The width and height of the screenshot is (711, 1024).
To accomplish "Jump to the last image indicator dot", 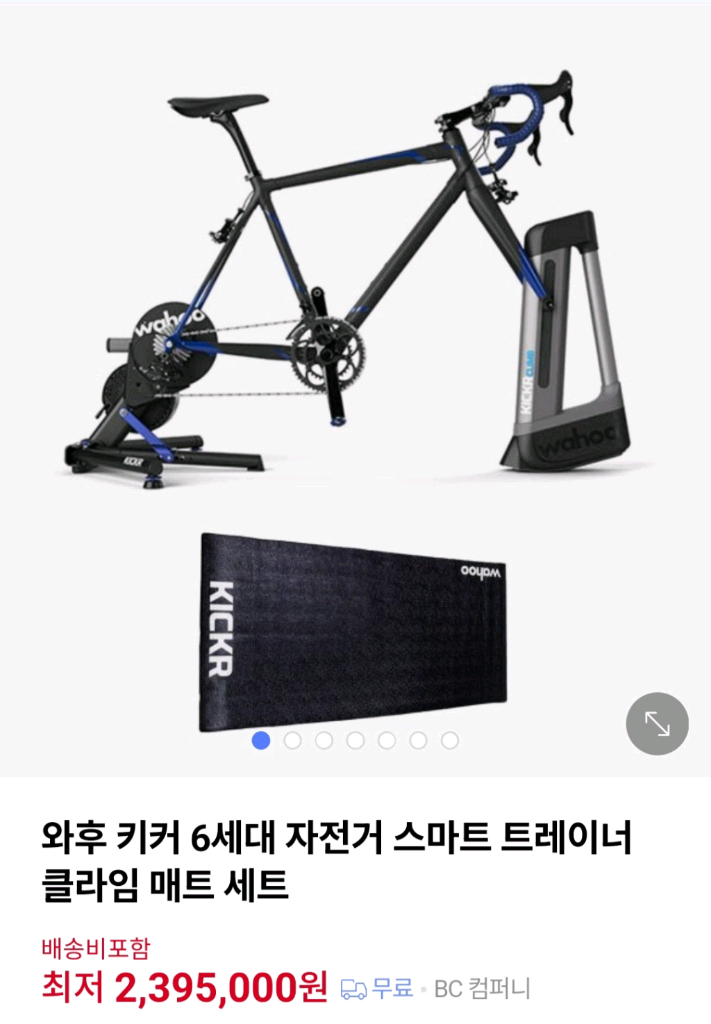I will [x=450, y=740].
